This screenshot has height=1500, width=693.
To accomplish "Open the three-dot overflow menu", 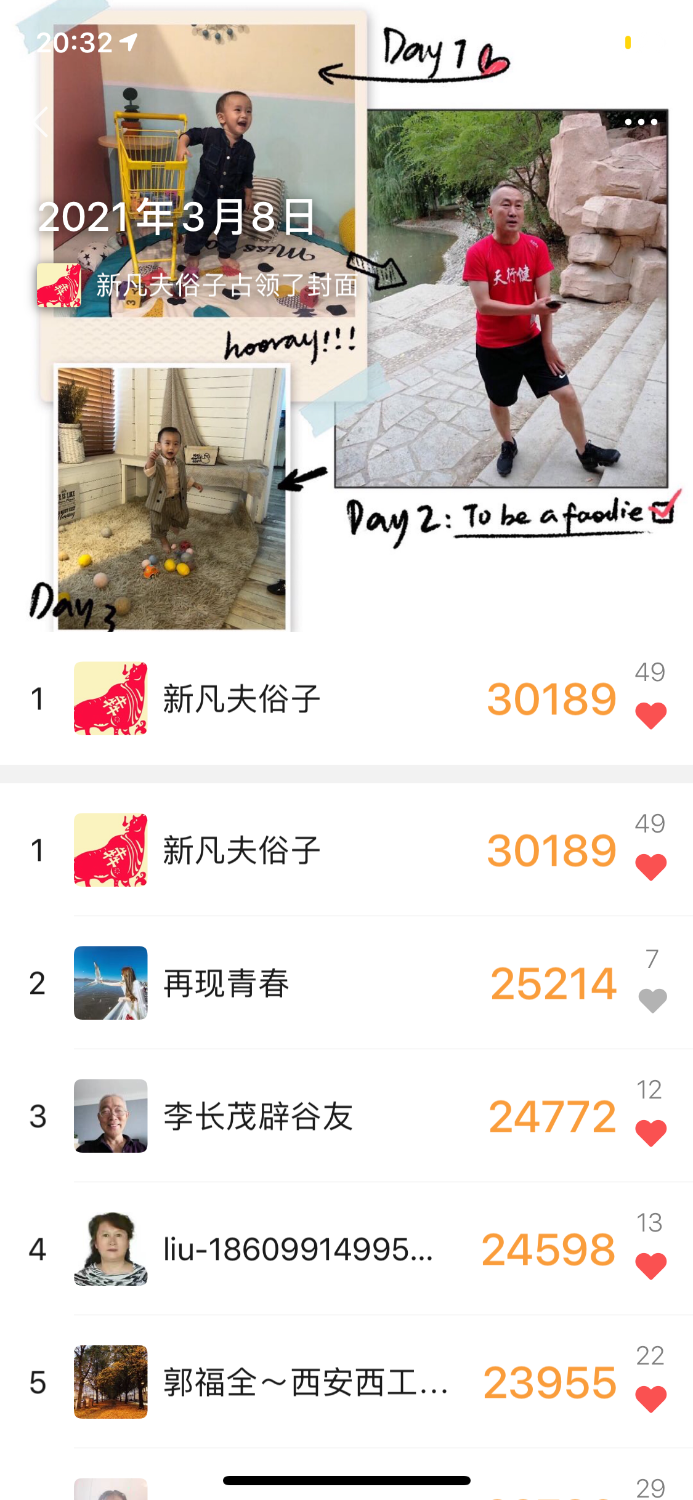I will (641, 122).
